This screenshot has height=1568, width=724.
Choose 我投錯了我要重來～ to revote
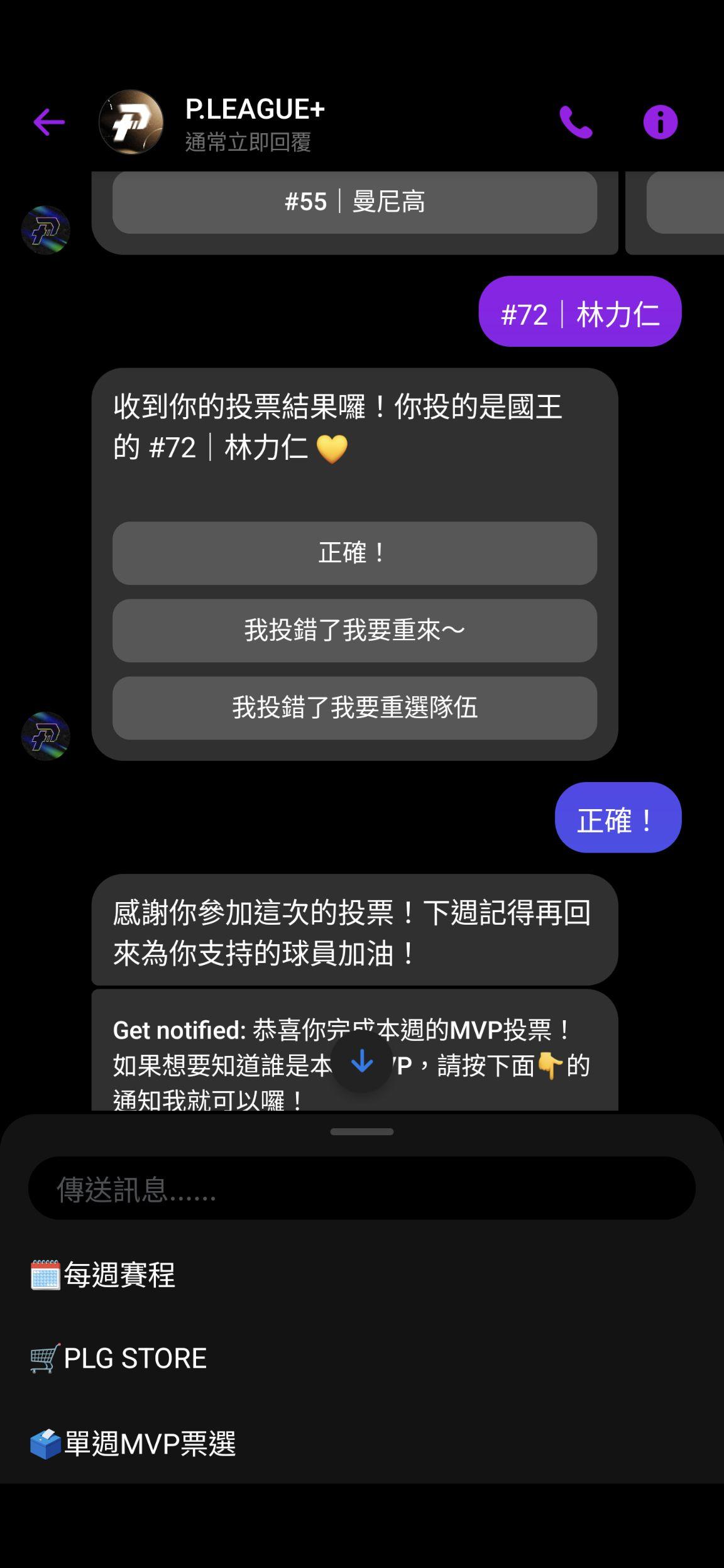pos(354,631)
